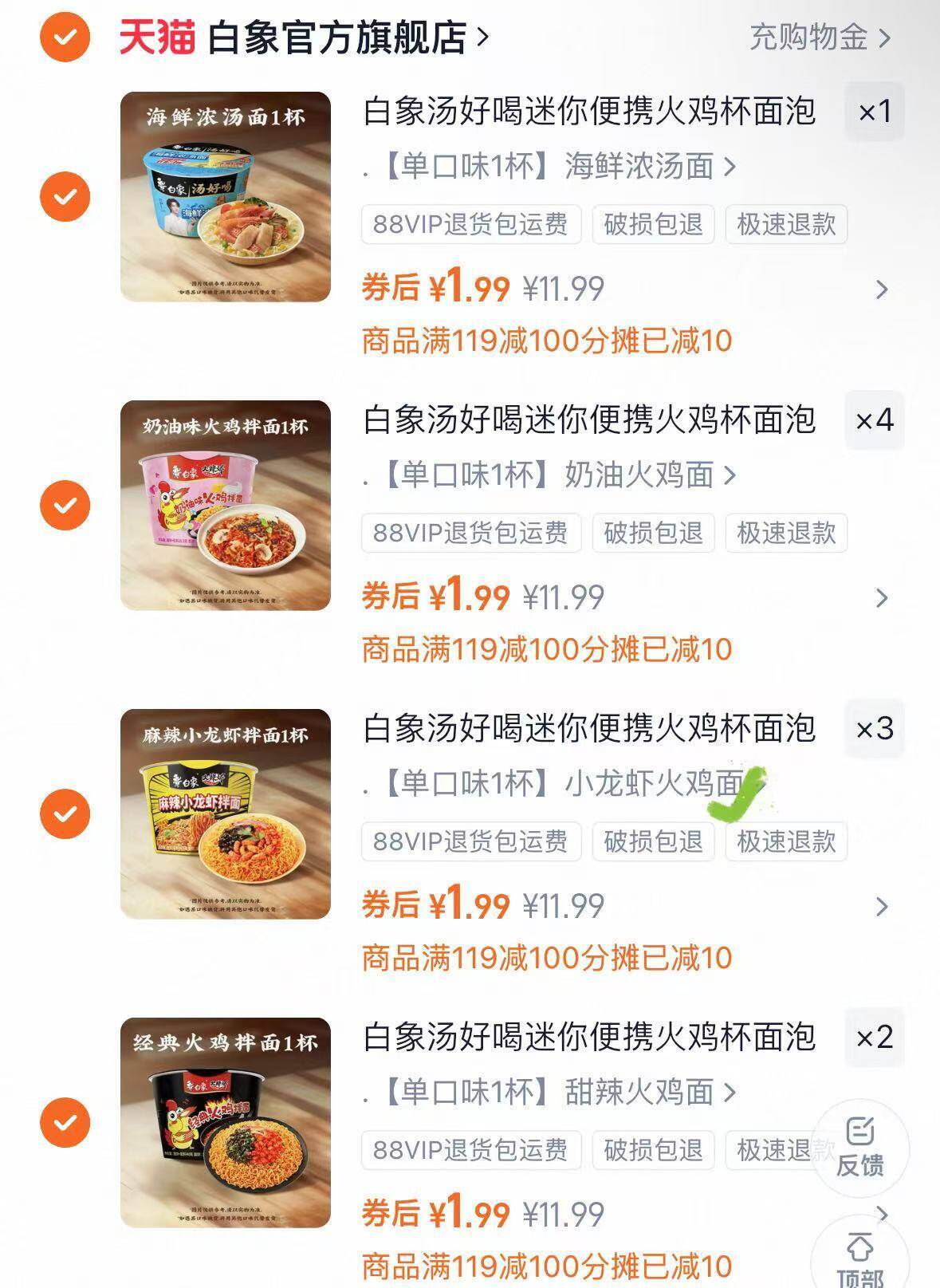View the 麻辣小龙虾拌面1杯 product image
Viewport: 940px width, 1288px height.
pos(226,814)
